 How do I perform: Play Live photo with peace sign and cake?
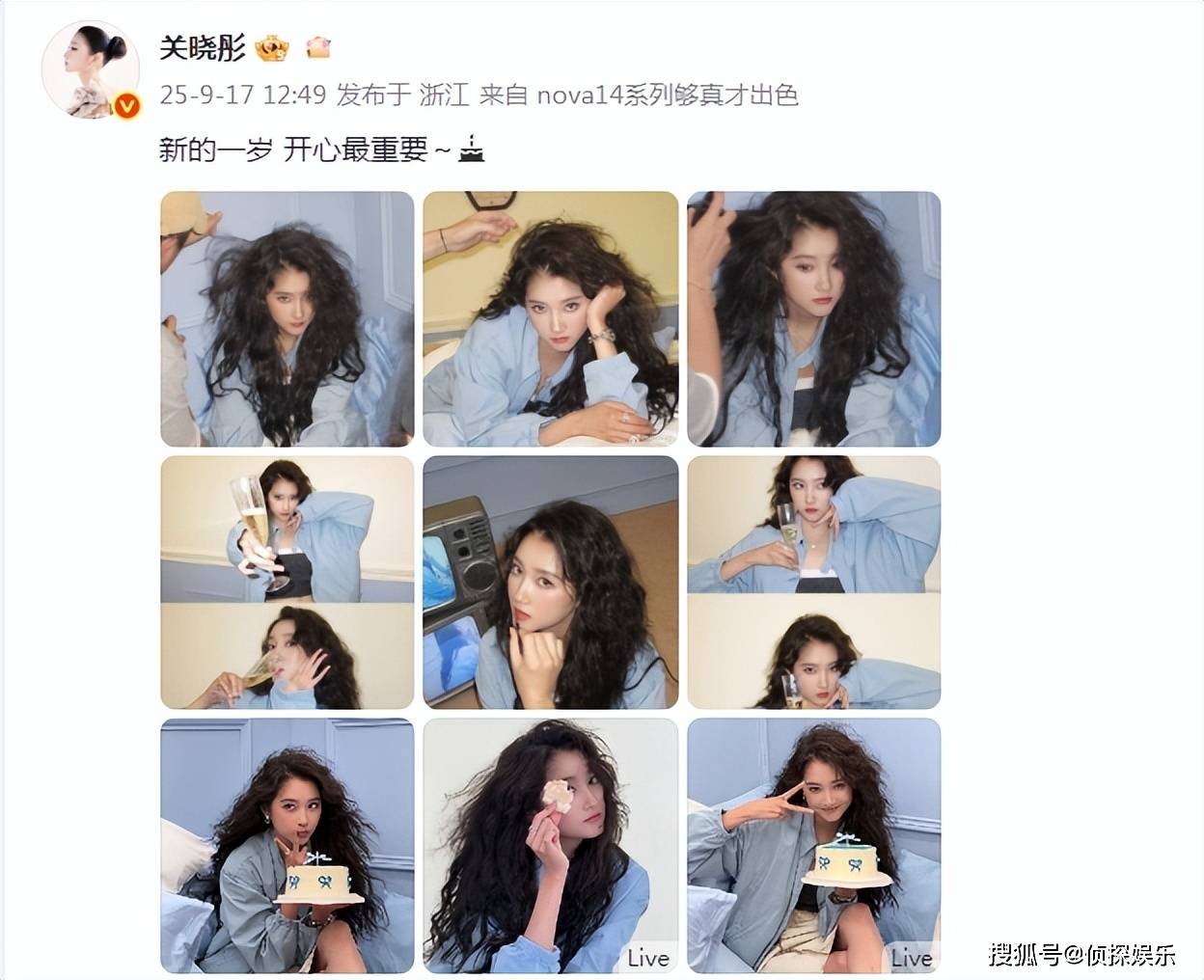pos(813,845)
